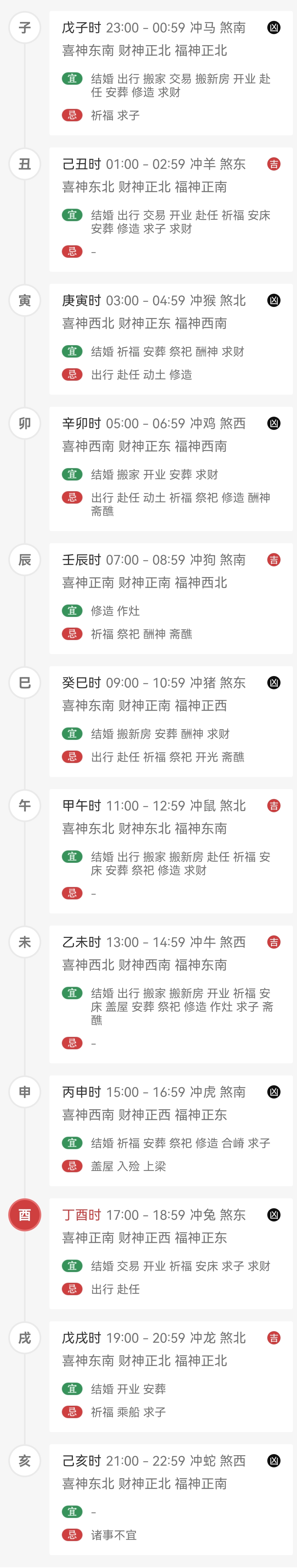The height and width of the screenshot is (1568, 297).
Task: Select the 辰 hour marker
Action: pyautogui.click(x=25, y=559)
